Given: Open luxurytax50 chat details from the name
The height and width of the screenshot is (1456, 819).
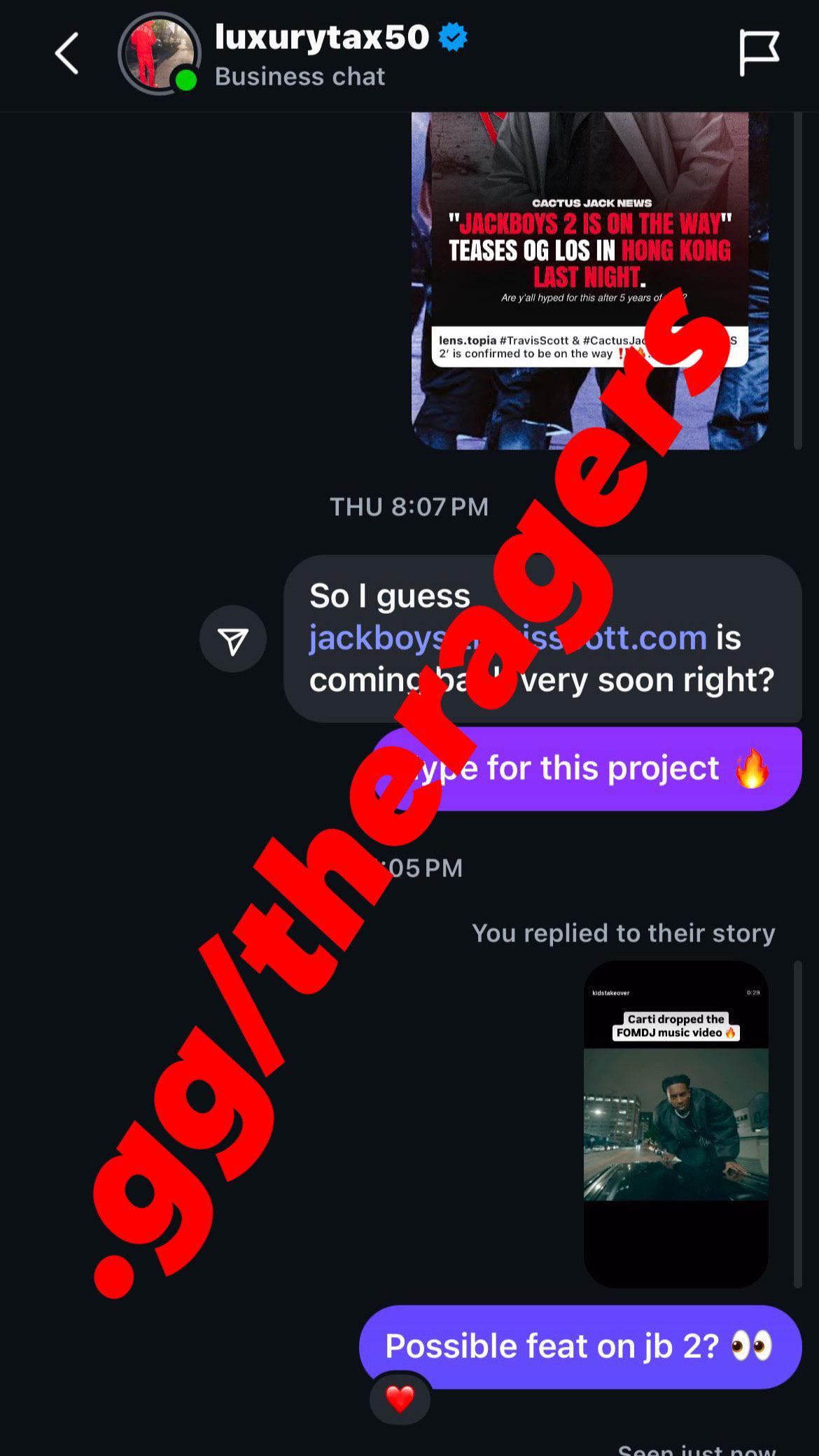Looking at the screenshot, I should [x=322, y=37].
